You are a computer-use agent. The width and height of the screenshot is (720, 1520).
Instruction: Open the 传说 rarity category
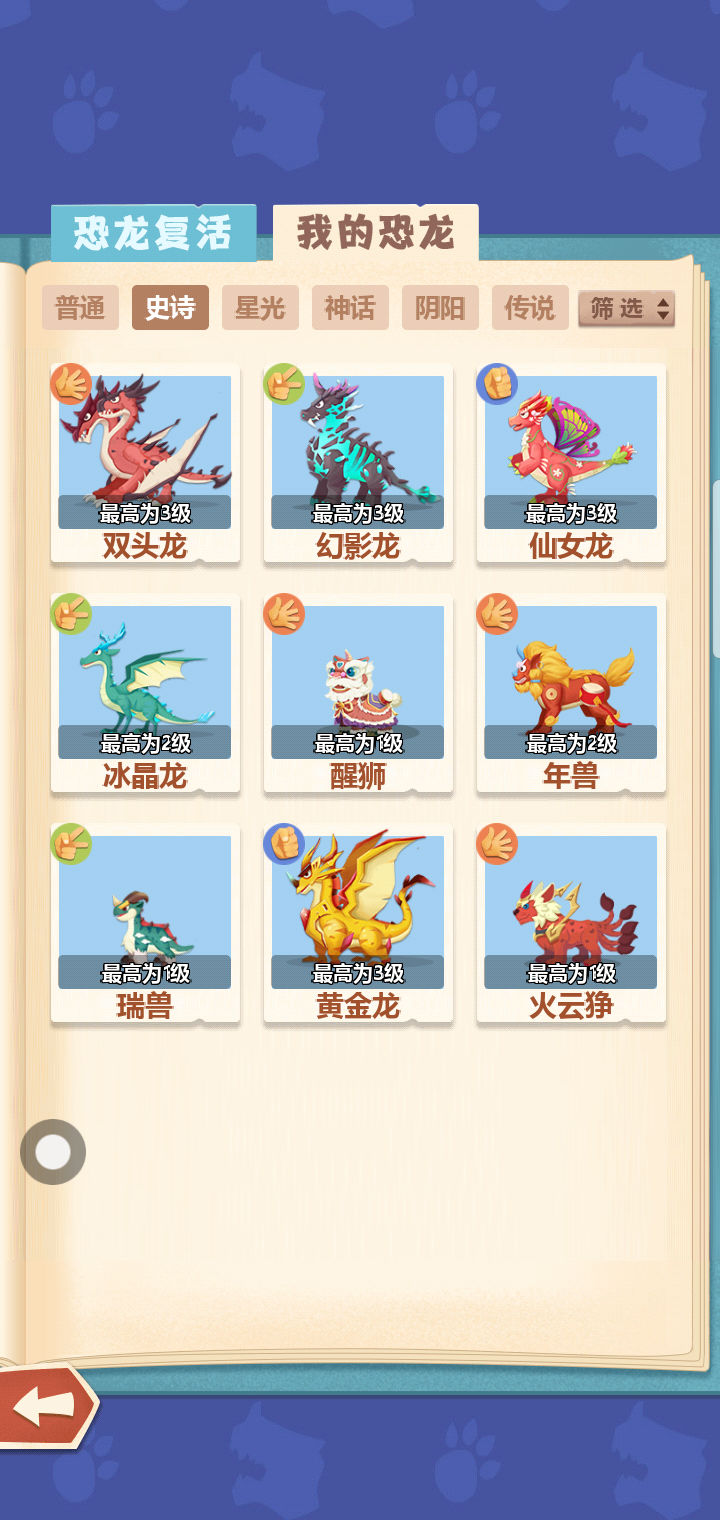tap(530, 308)
